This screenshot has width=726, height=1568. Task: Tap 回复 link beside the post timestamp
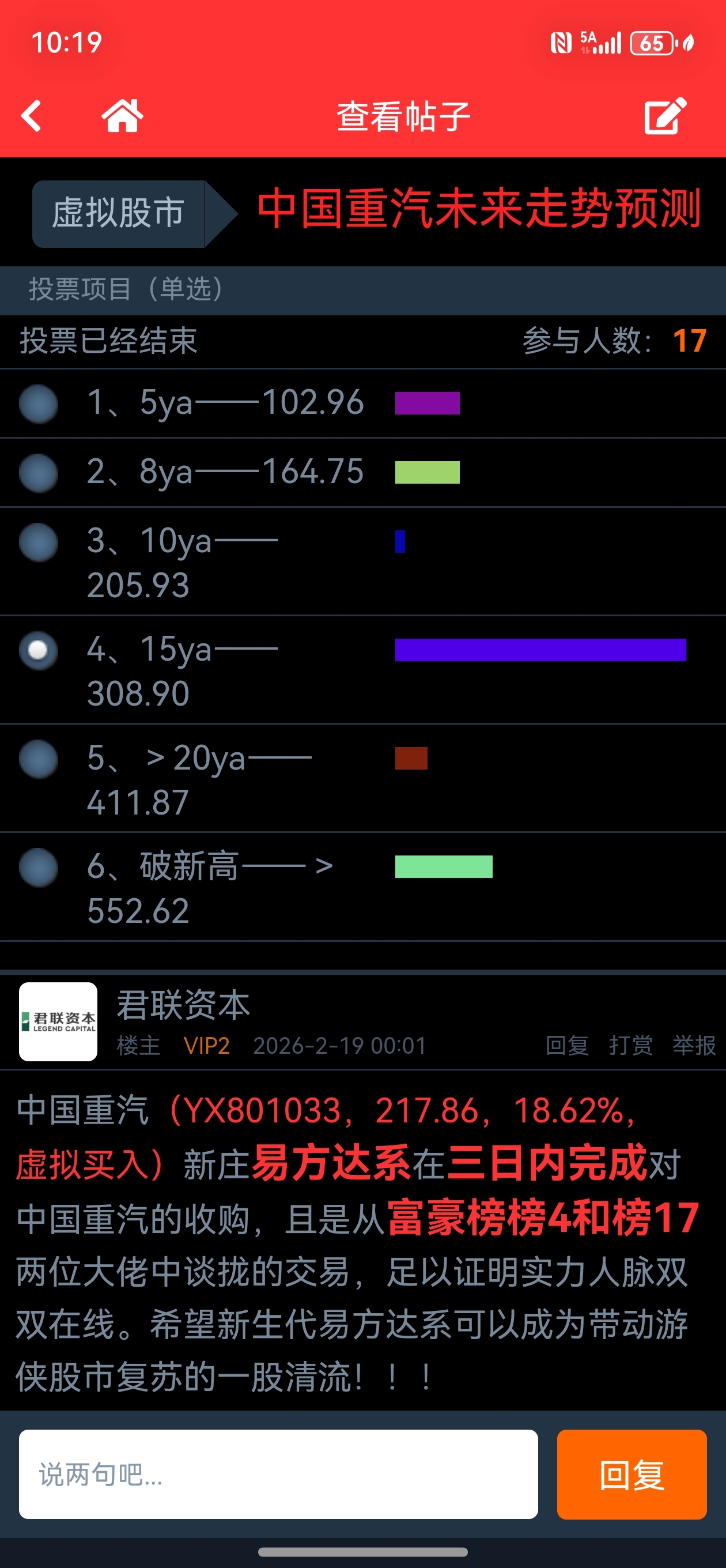566,1045
